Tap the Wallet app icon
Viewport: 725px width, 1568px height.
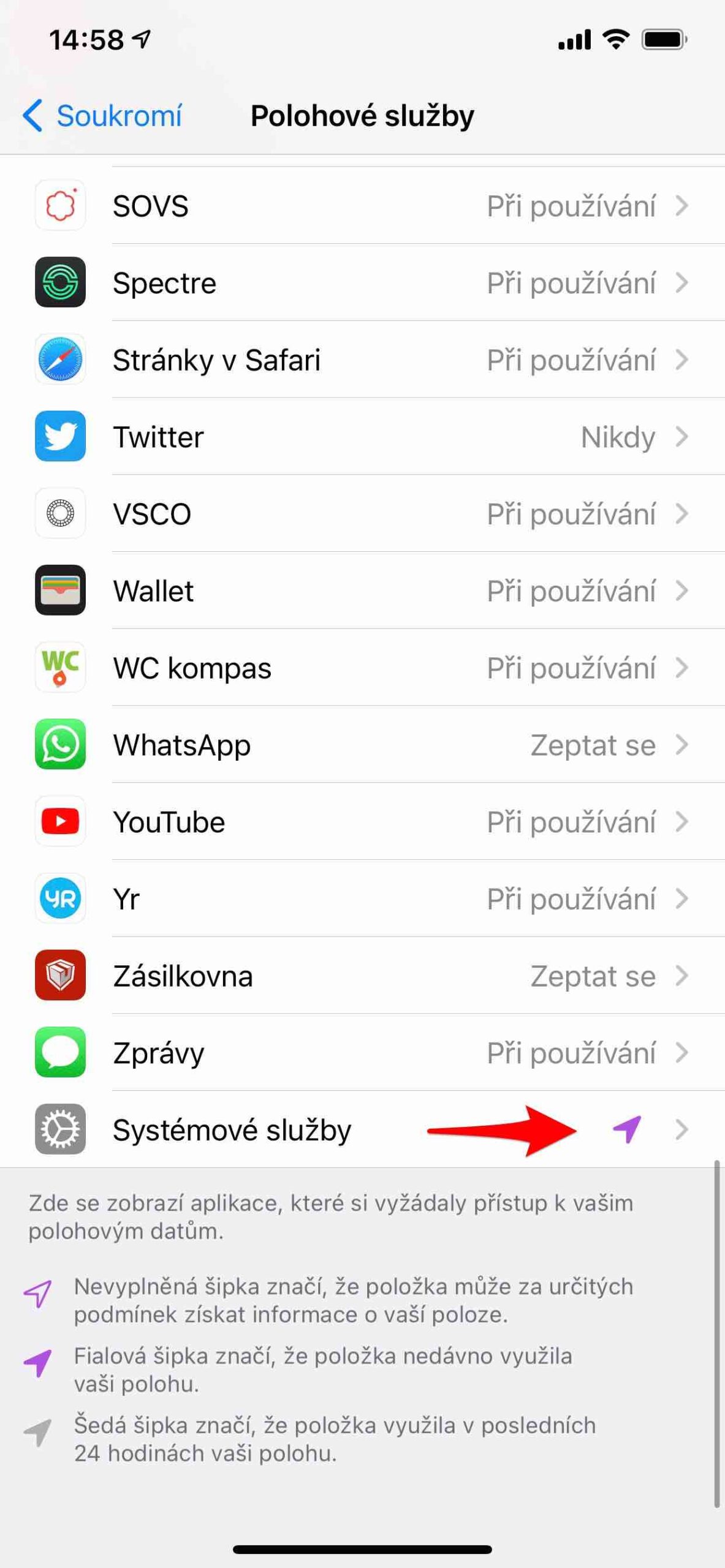[x=60, y=590]
